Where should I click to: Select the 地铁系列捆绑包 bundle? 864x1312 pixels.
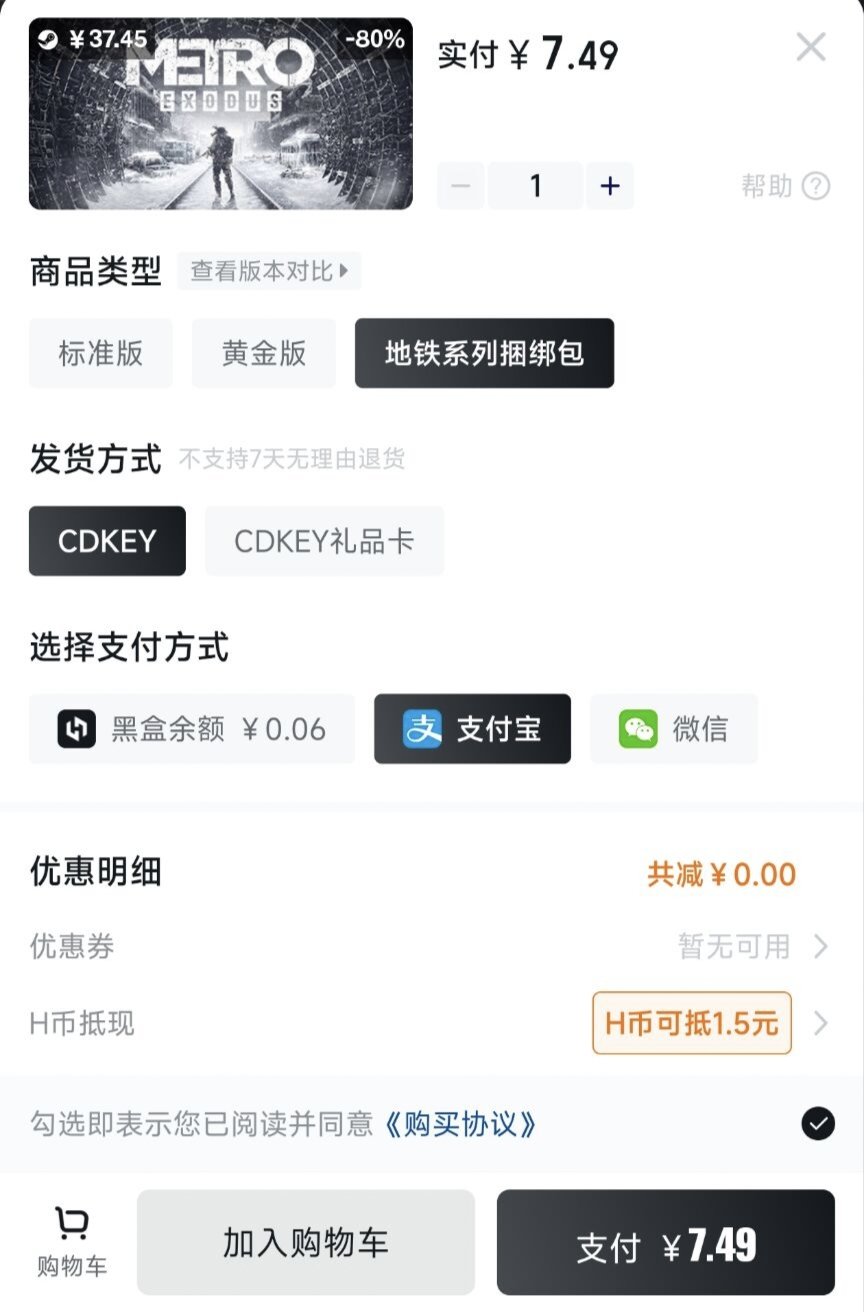[484, 353]
